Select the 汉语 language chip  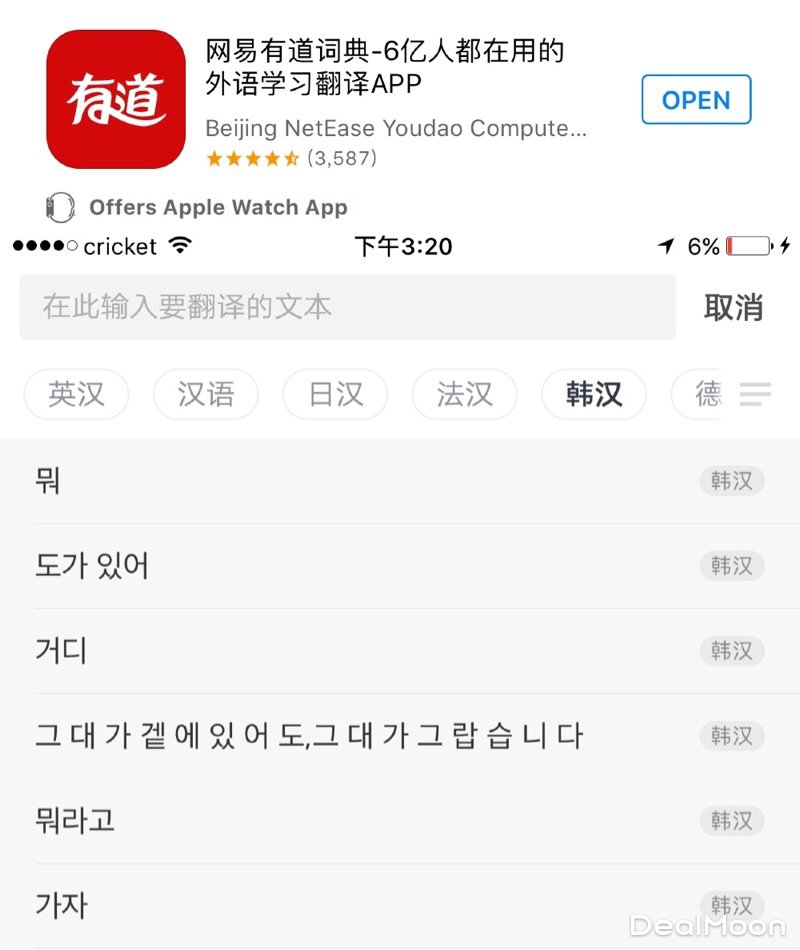(205, 394)
